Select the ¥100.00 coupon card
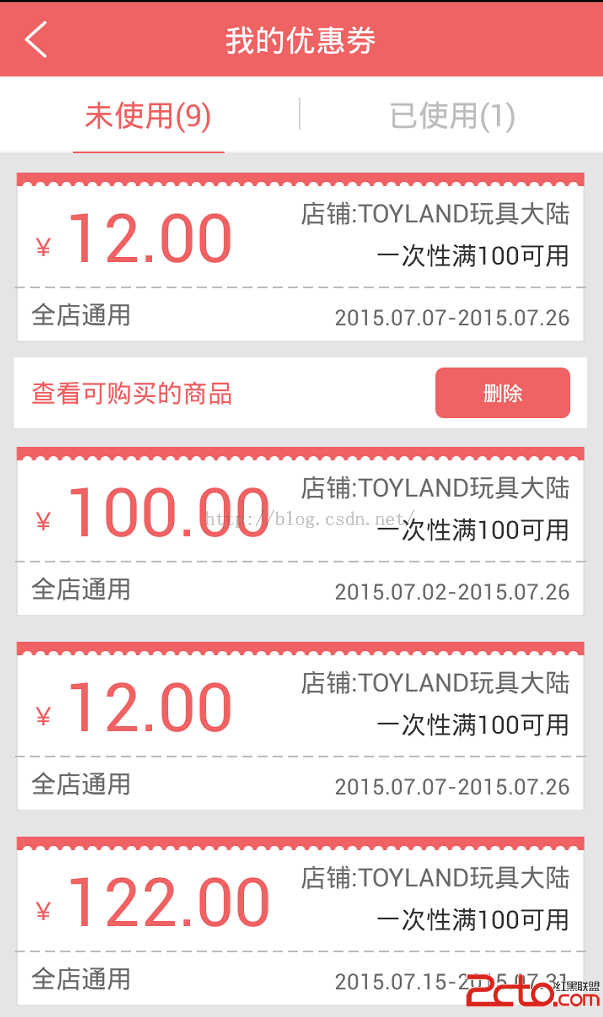The height and width of the screenshot is (1017, 603). click(300, 531)
